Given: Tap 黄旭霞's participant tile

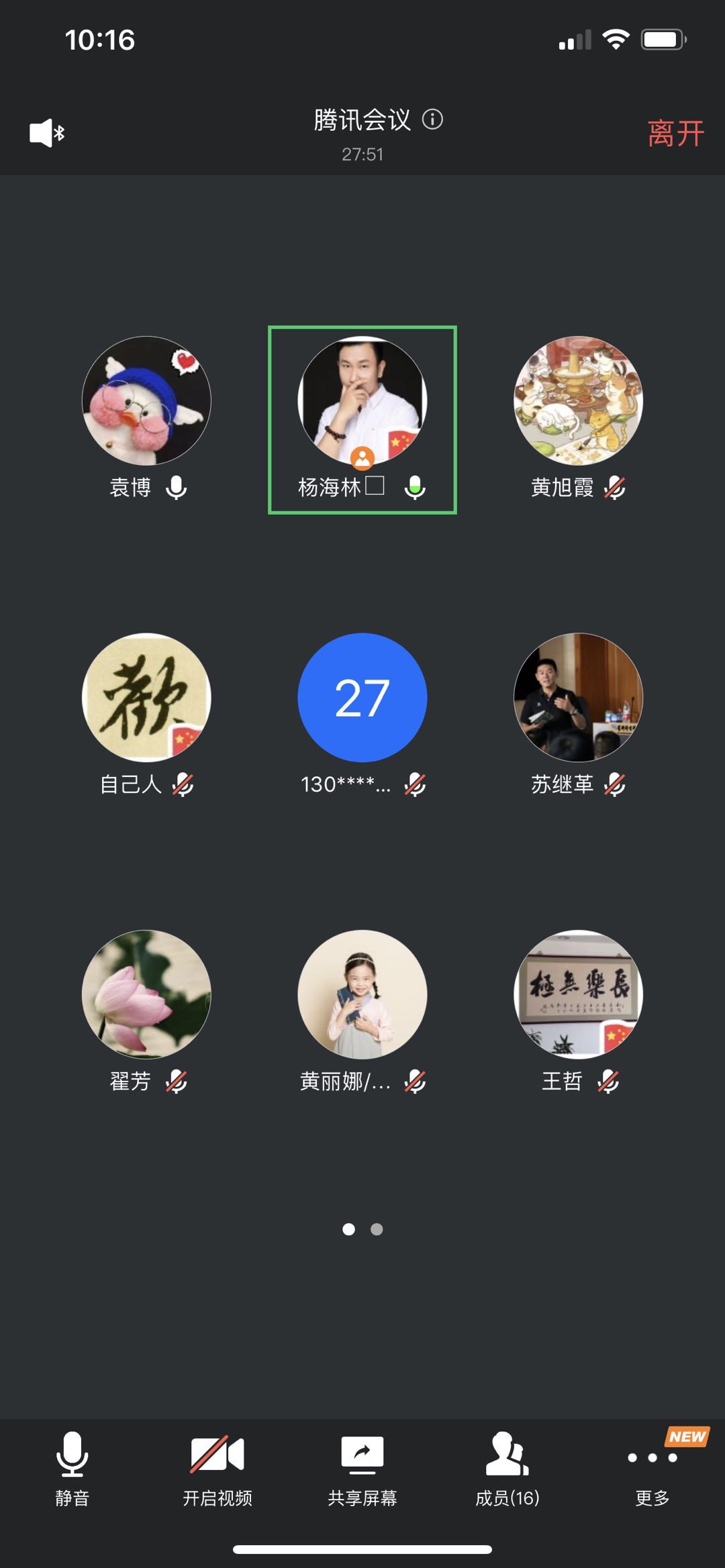Looking at the screenshot, I should pos(578,401).
